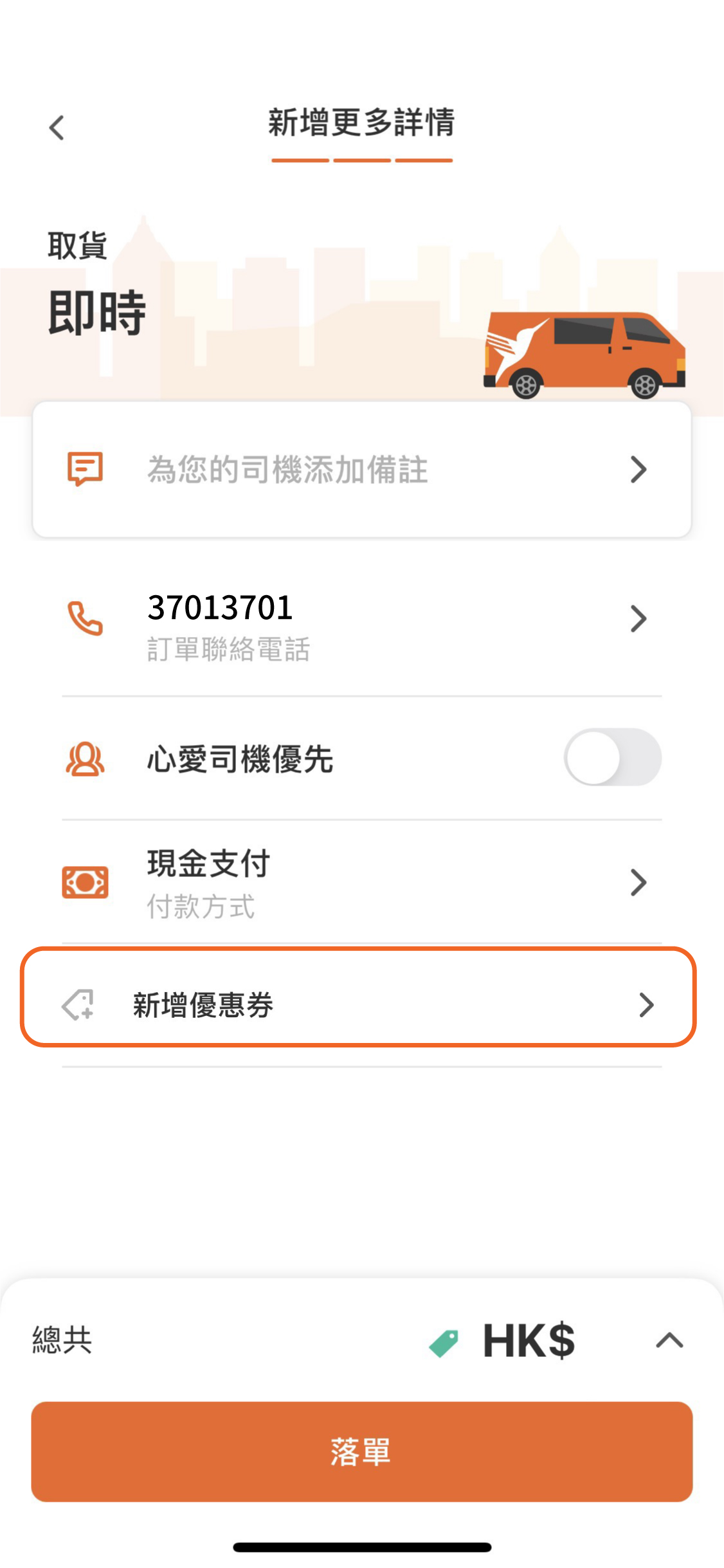Change payment method from 現金支付
Image resolution: width=724 pixels, height=1568 pixels.
coord(361,882)
